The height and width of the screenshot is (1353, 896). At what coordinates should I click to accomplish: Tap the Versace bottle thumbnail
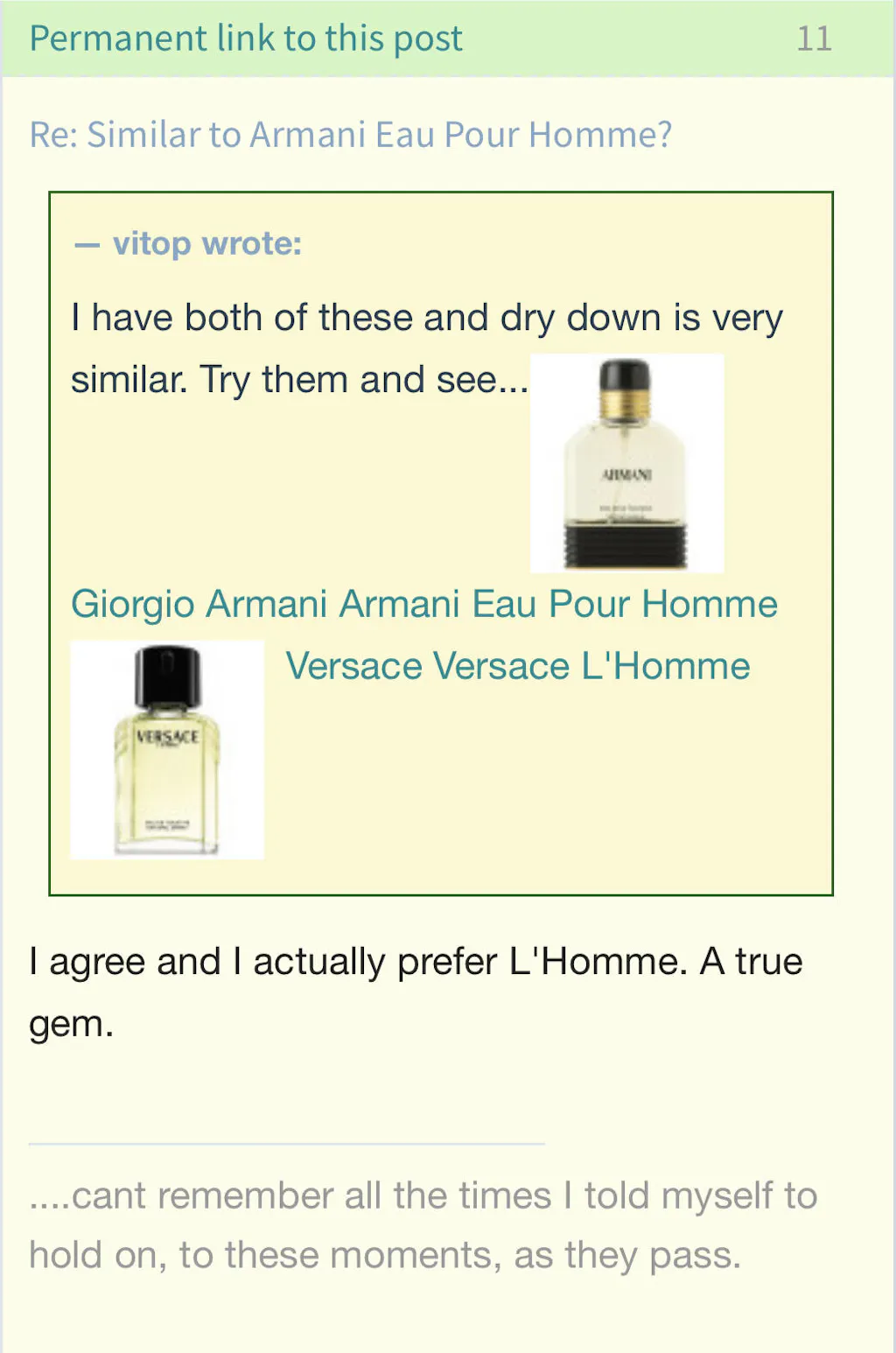pos(167,750)
